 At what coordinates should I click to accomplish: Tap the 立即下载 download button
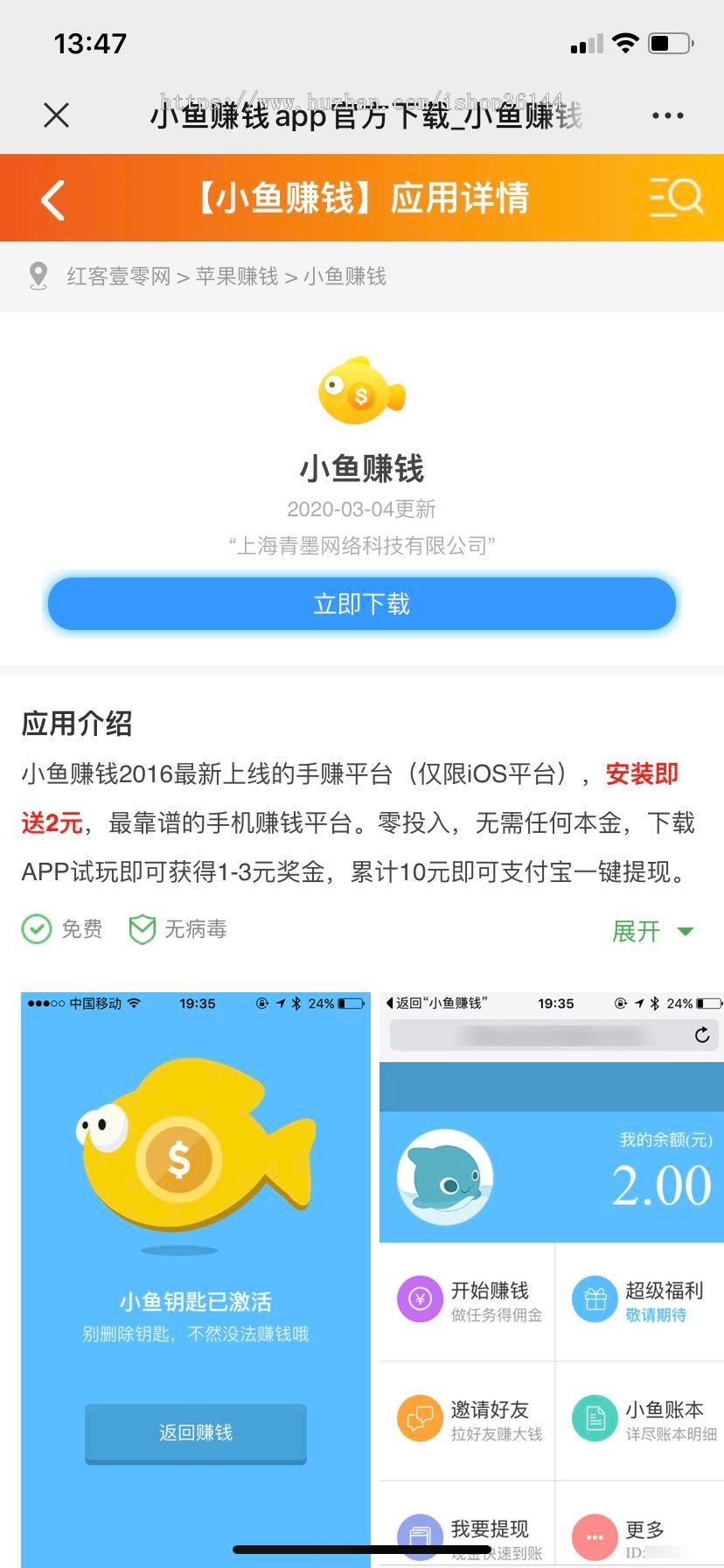[x=362, y=604]
